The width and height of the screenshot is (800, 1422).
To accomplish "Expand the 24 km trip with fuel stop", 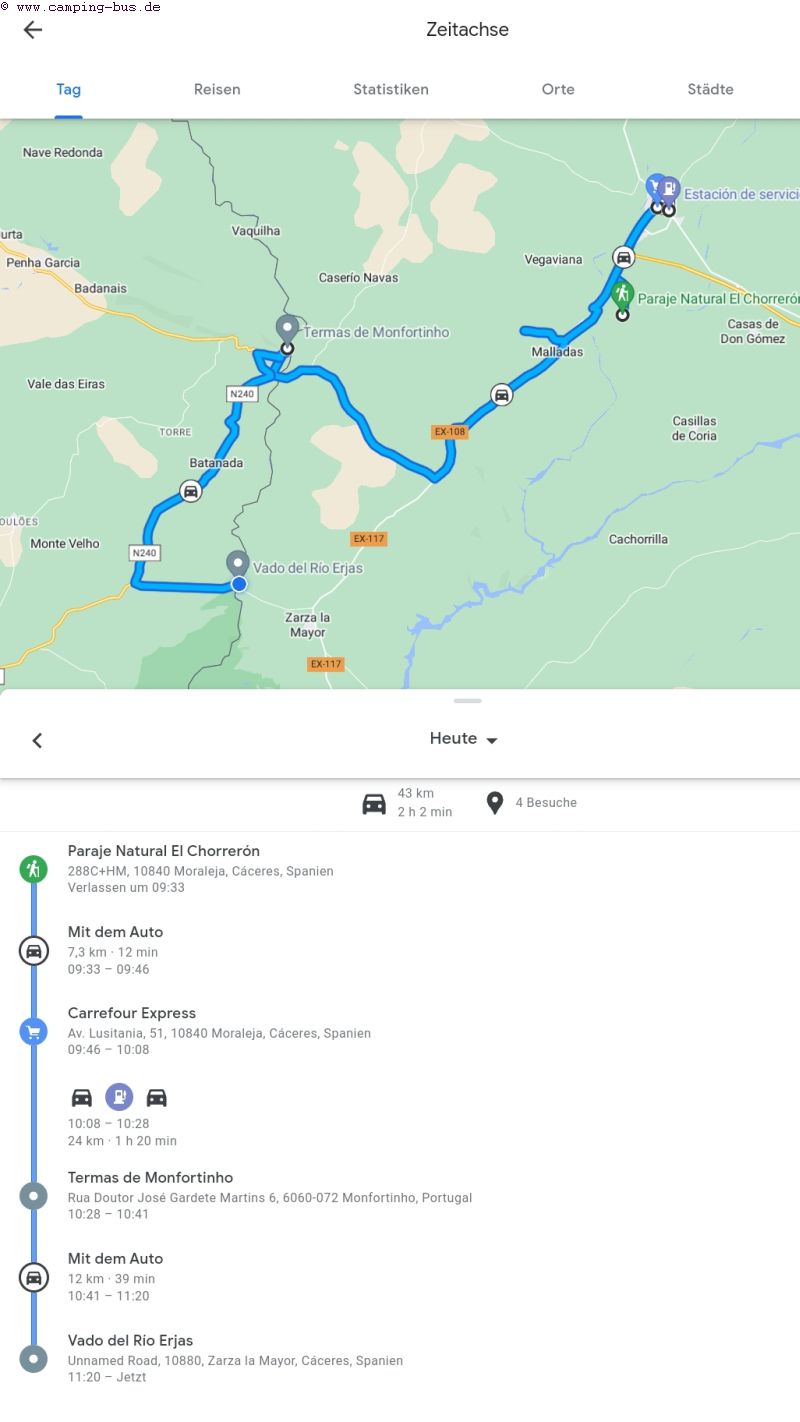I will pyautogui.click(x=122, y=1117).
